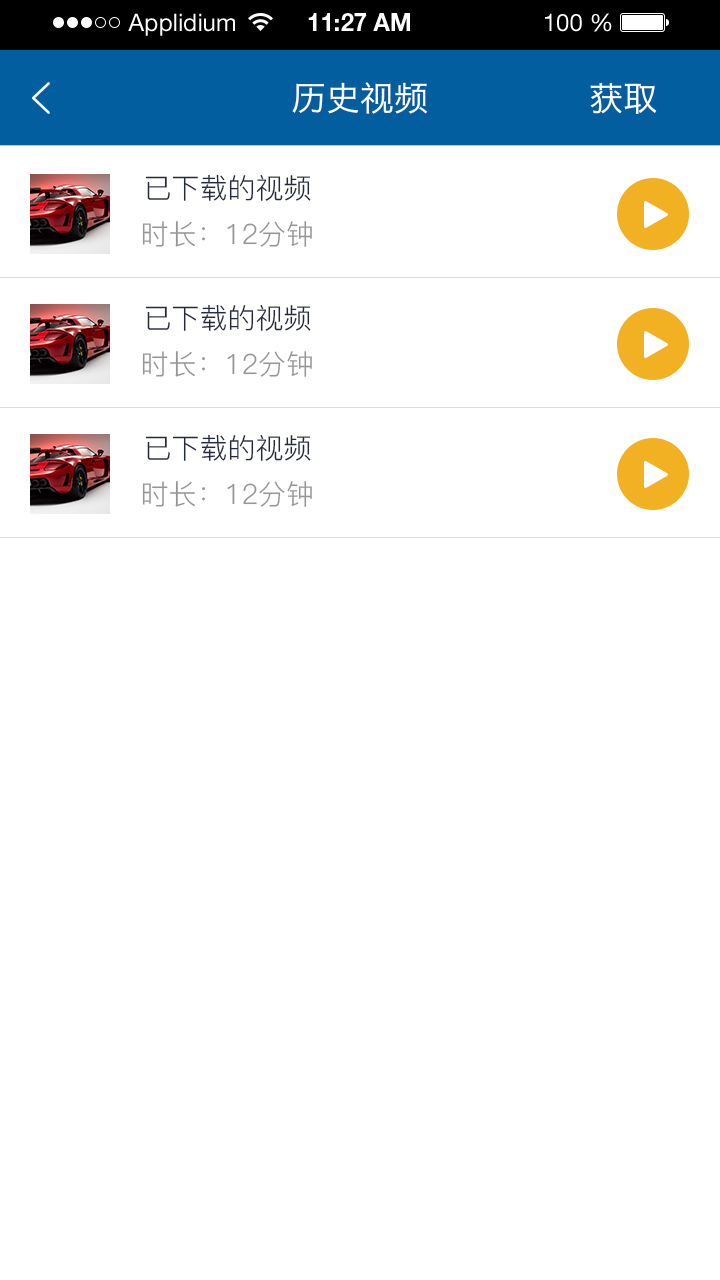Tap the 获取 button in the header
This screenshot has height=1280, width=720.
coord(623,98)
